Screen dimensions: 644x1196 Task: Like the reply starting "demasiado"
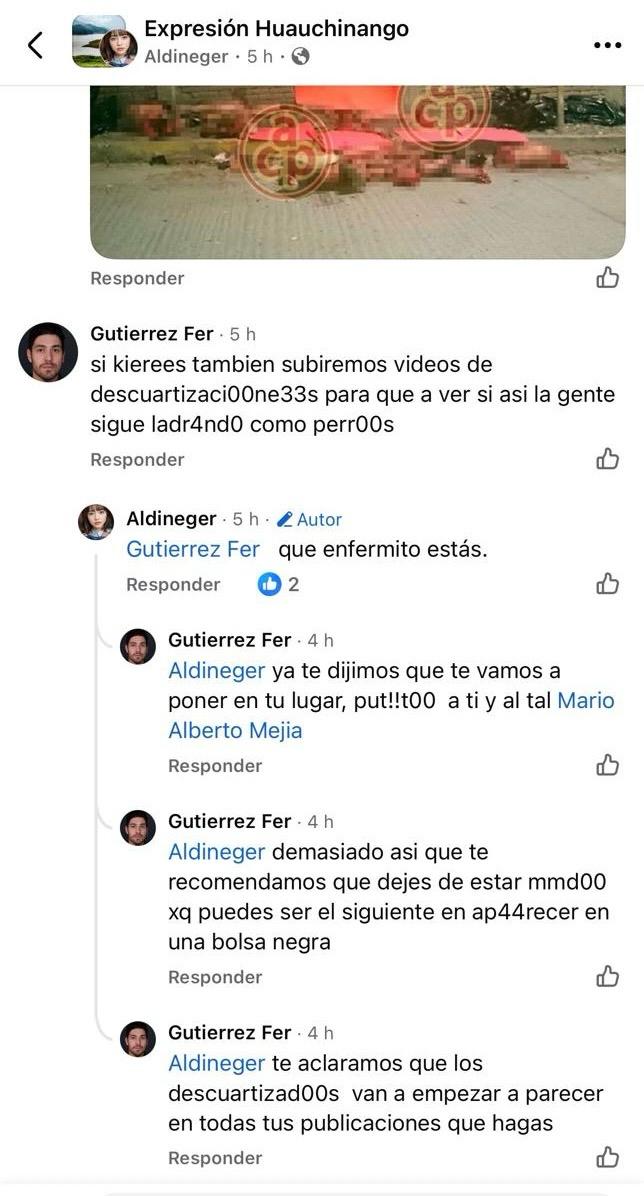coord(607,977)
